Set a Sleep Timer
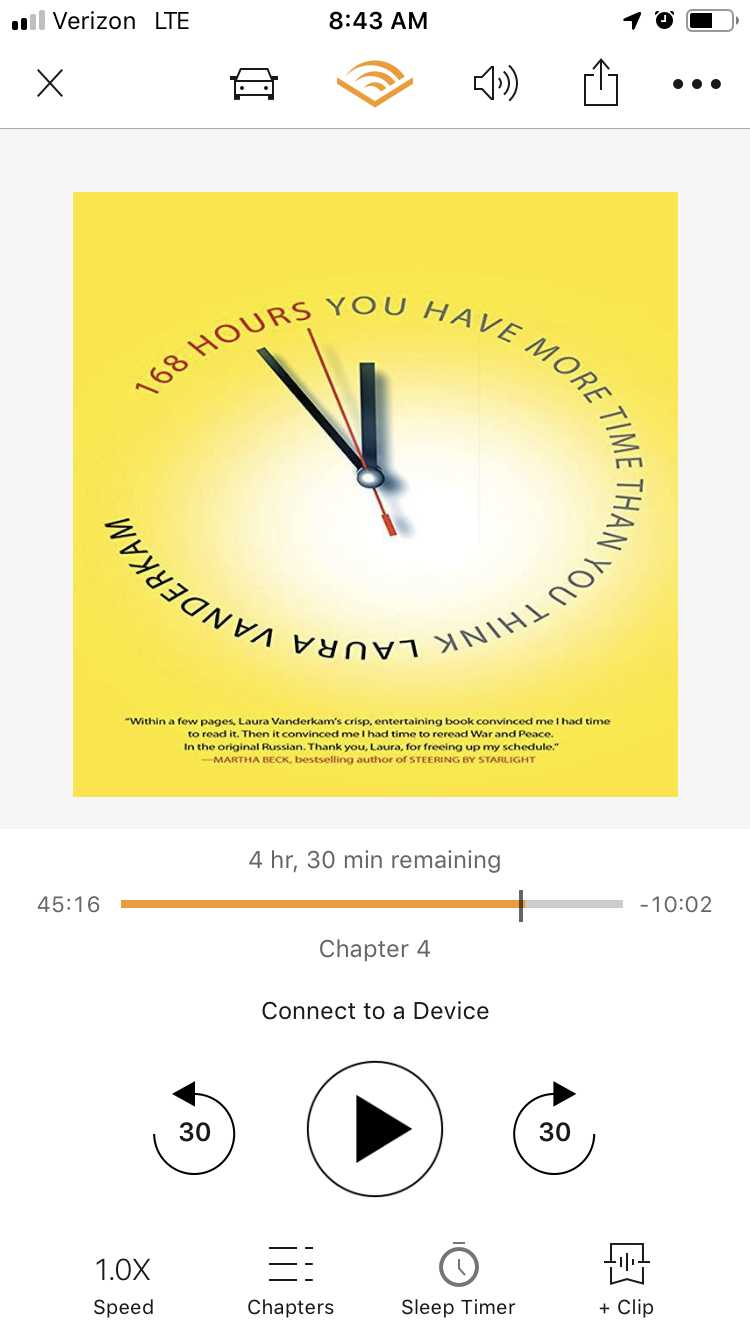750x1334 pixels. (x=458, y=1283)
